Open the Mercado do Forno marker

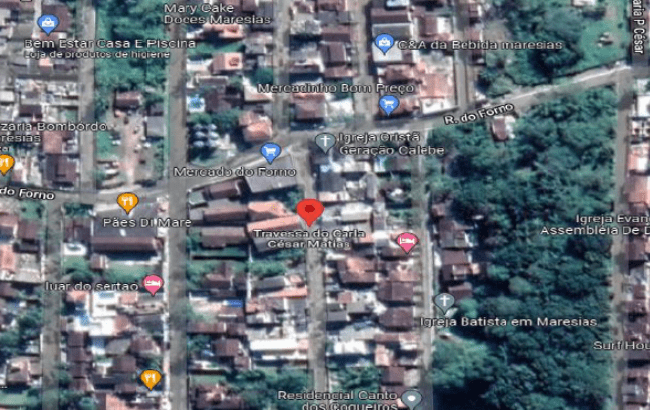pyautogui.click(x=269, y=152)
